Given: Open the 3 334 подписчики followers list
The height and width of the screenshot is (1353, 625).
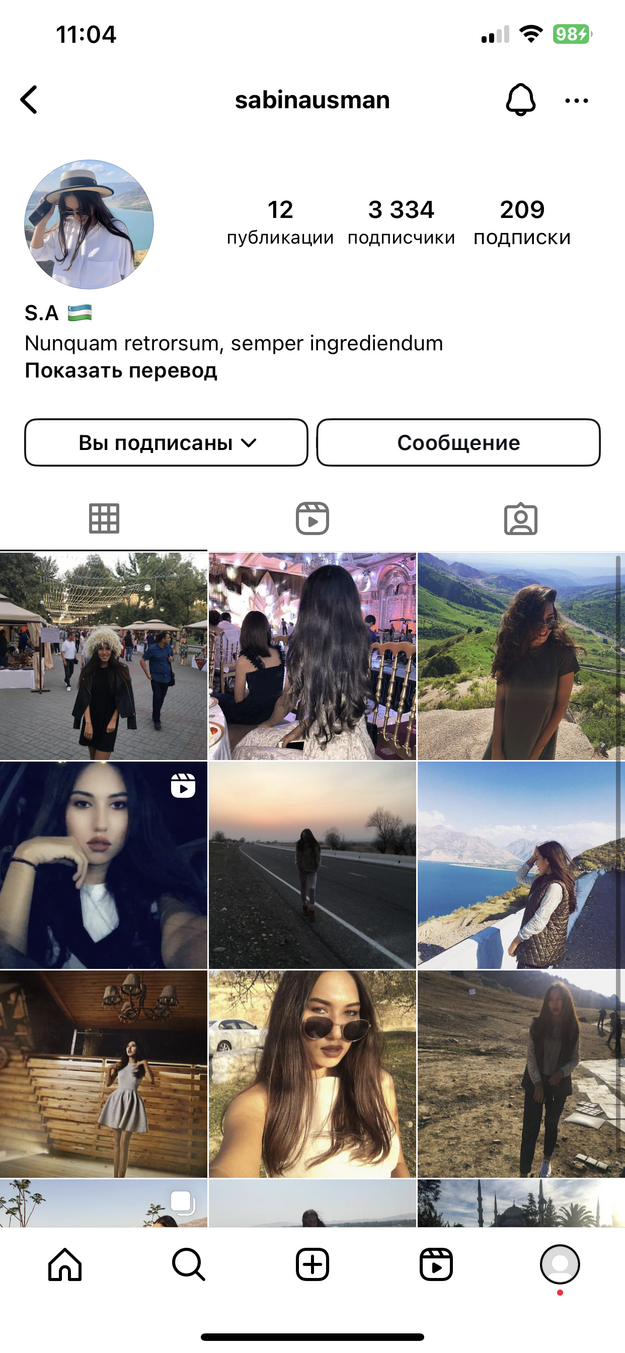Looking at the screenshot, I should 401,222.
